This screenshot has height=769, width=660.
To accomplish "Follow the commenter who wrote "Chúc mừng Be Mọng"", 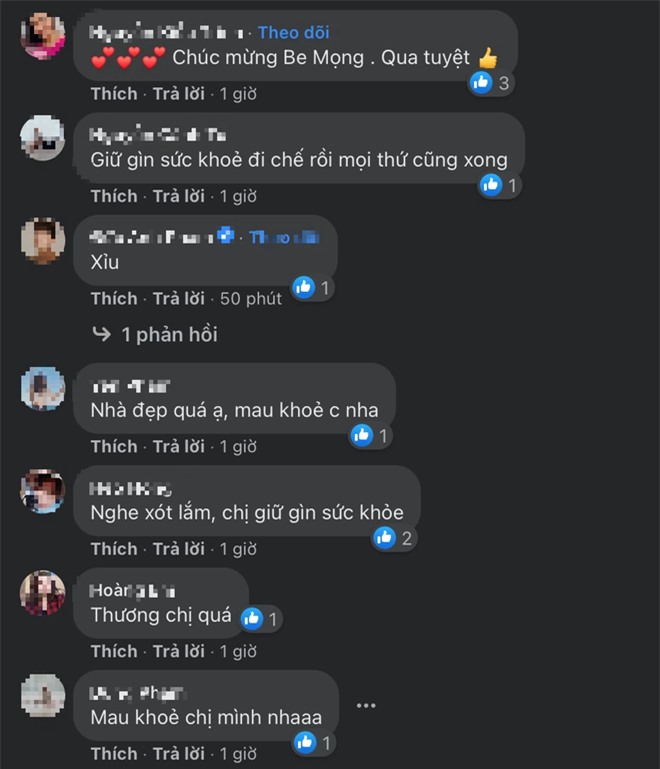I will click(x=294, y=33).
